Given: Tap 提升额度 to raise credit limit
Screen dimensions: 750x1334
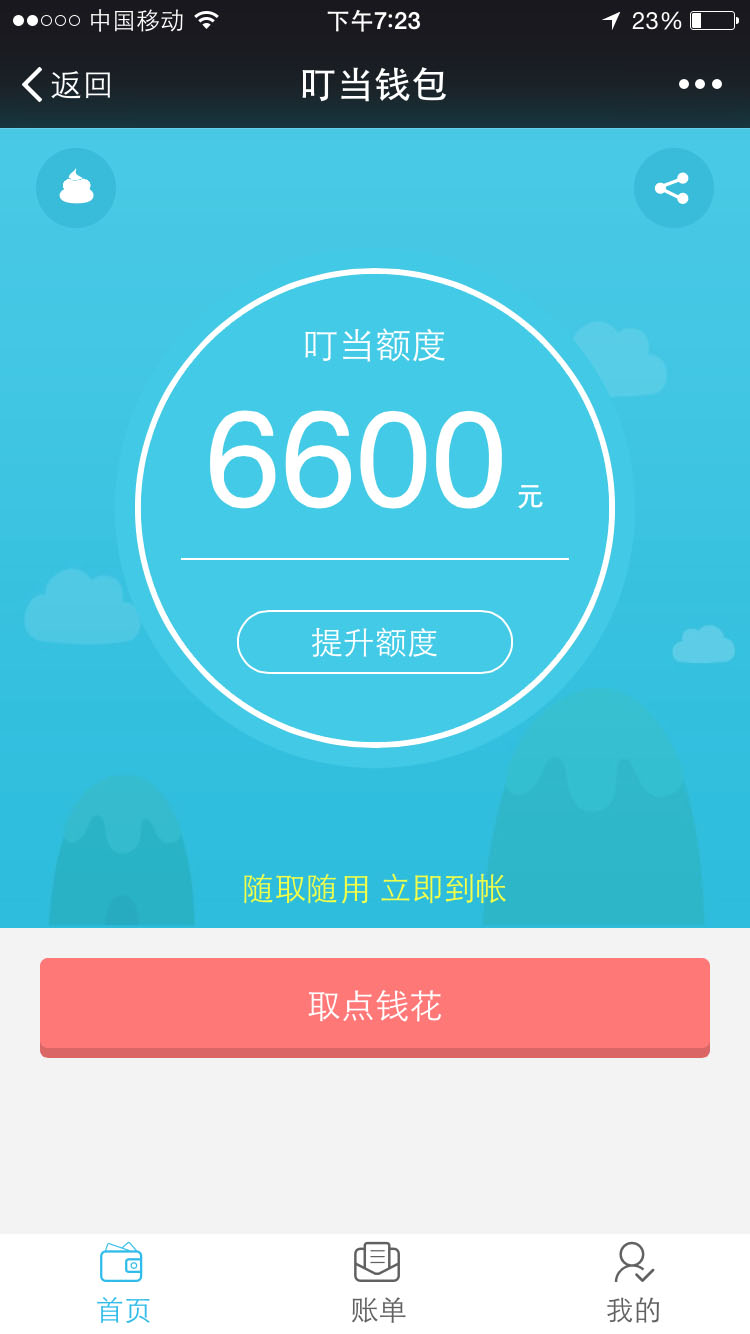Looking at the screenshot, I should point(375,642).
